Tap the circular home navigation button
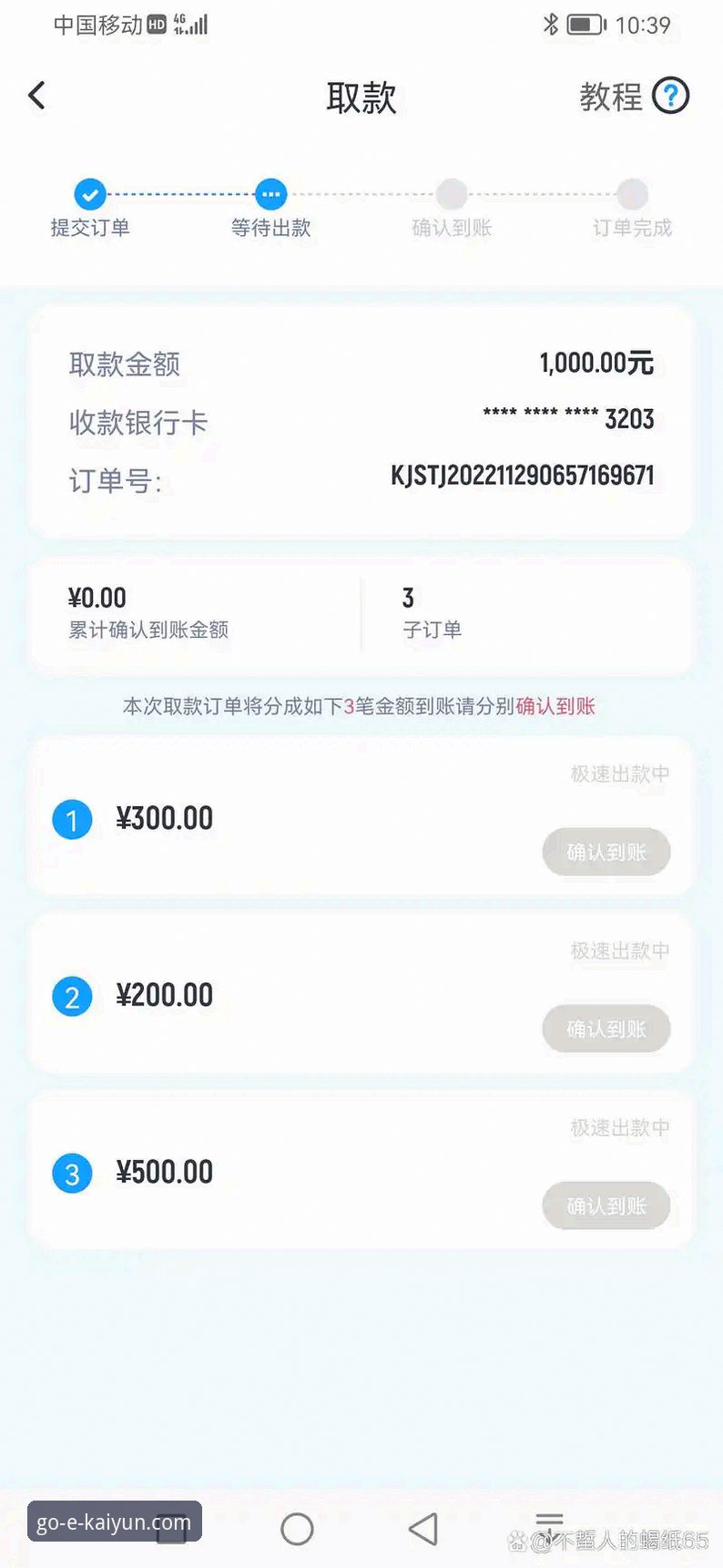723x1568 pixels. pos(299,1529)
